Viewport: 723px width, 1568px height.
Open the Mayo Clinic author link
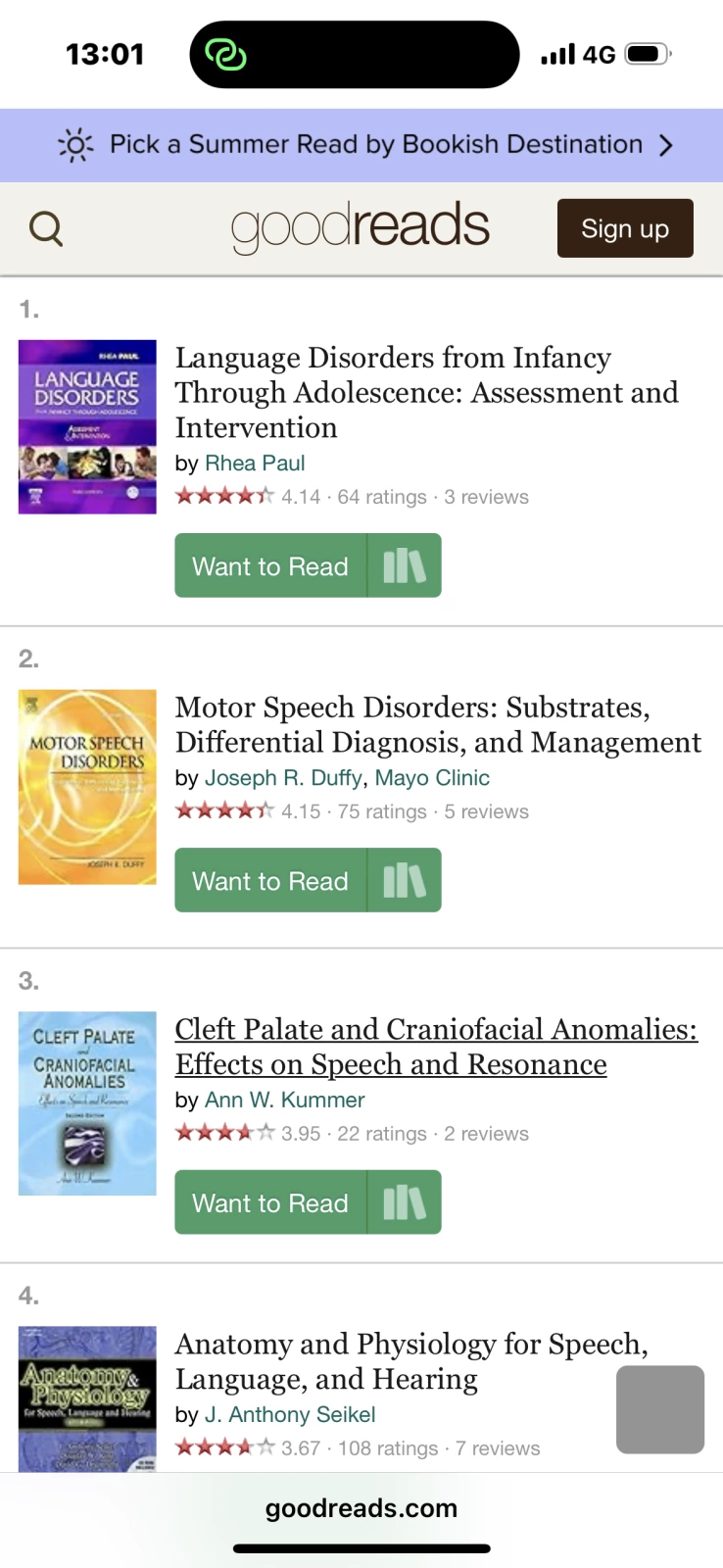tap(432, 778)
